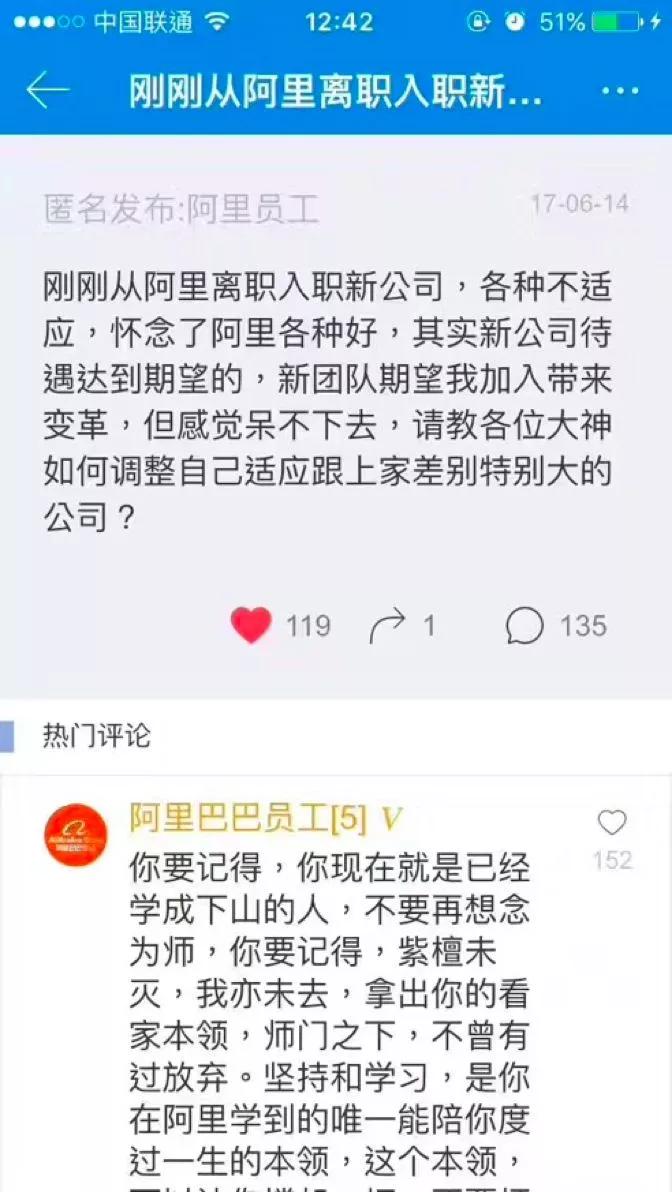Go back using the top-left arrow

pos(47,91)
